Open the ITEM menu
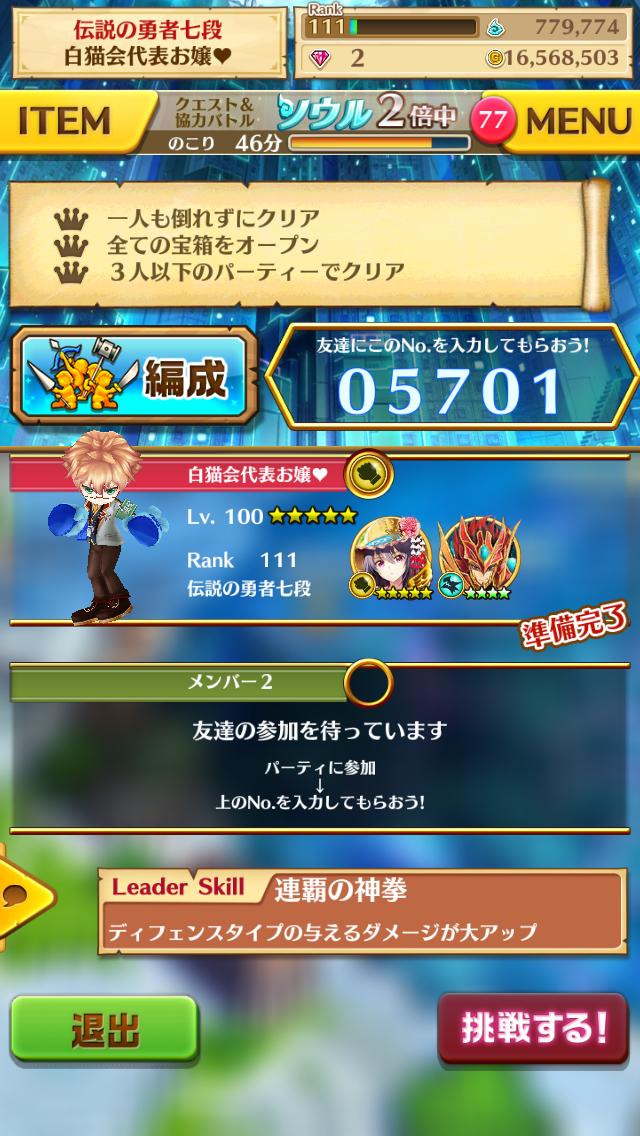 65,122
